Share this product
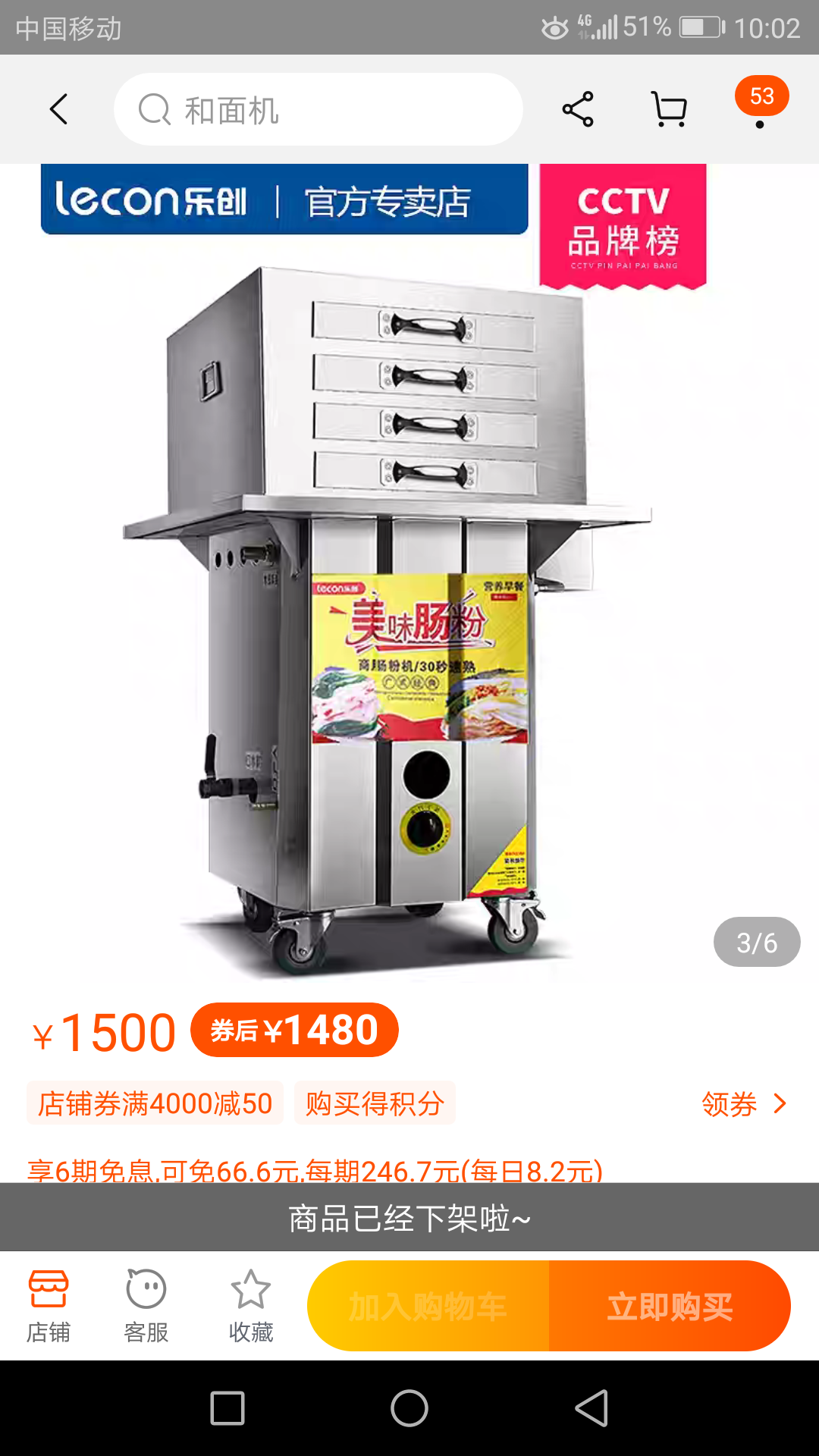This screenshot has width=819, height=1456. click(578, 110)
